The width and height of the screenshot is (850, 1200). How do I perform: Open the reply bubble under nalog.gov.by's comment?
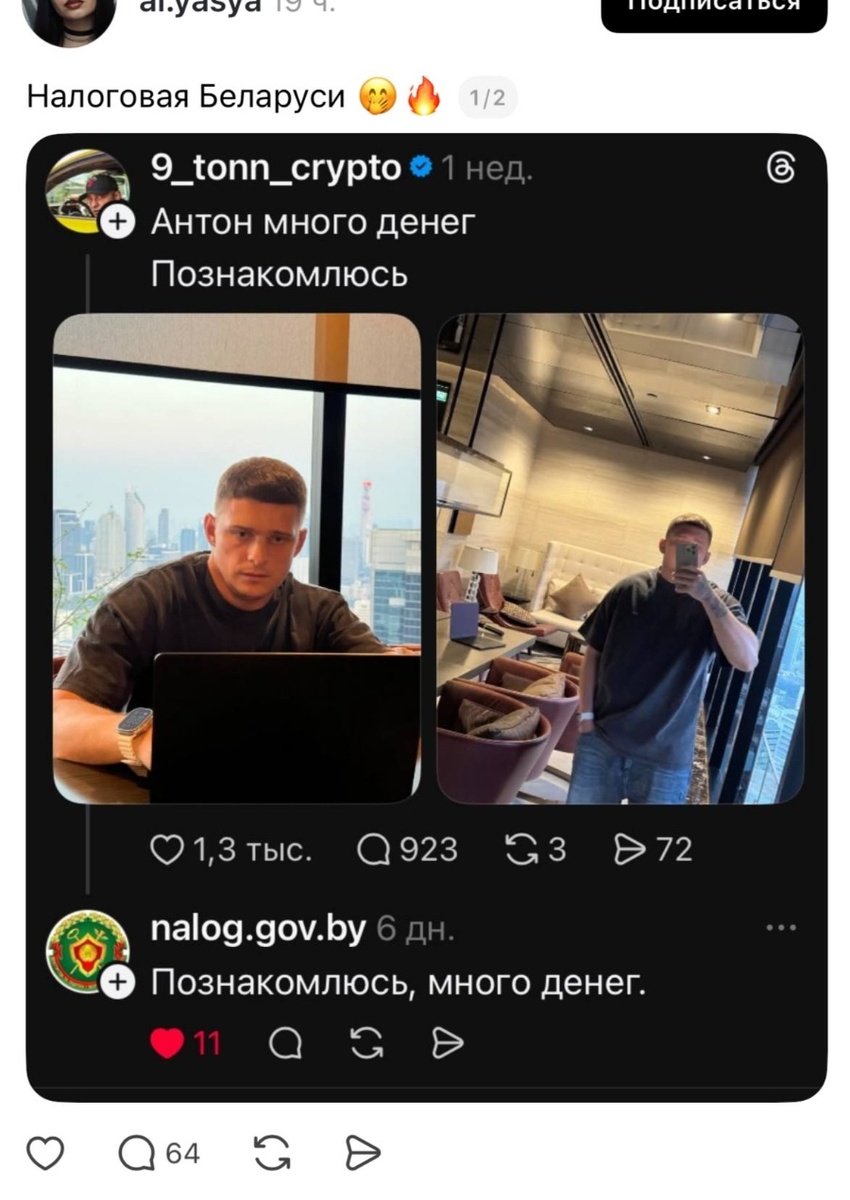(288, 1042)
